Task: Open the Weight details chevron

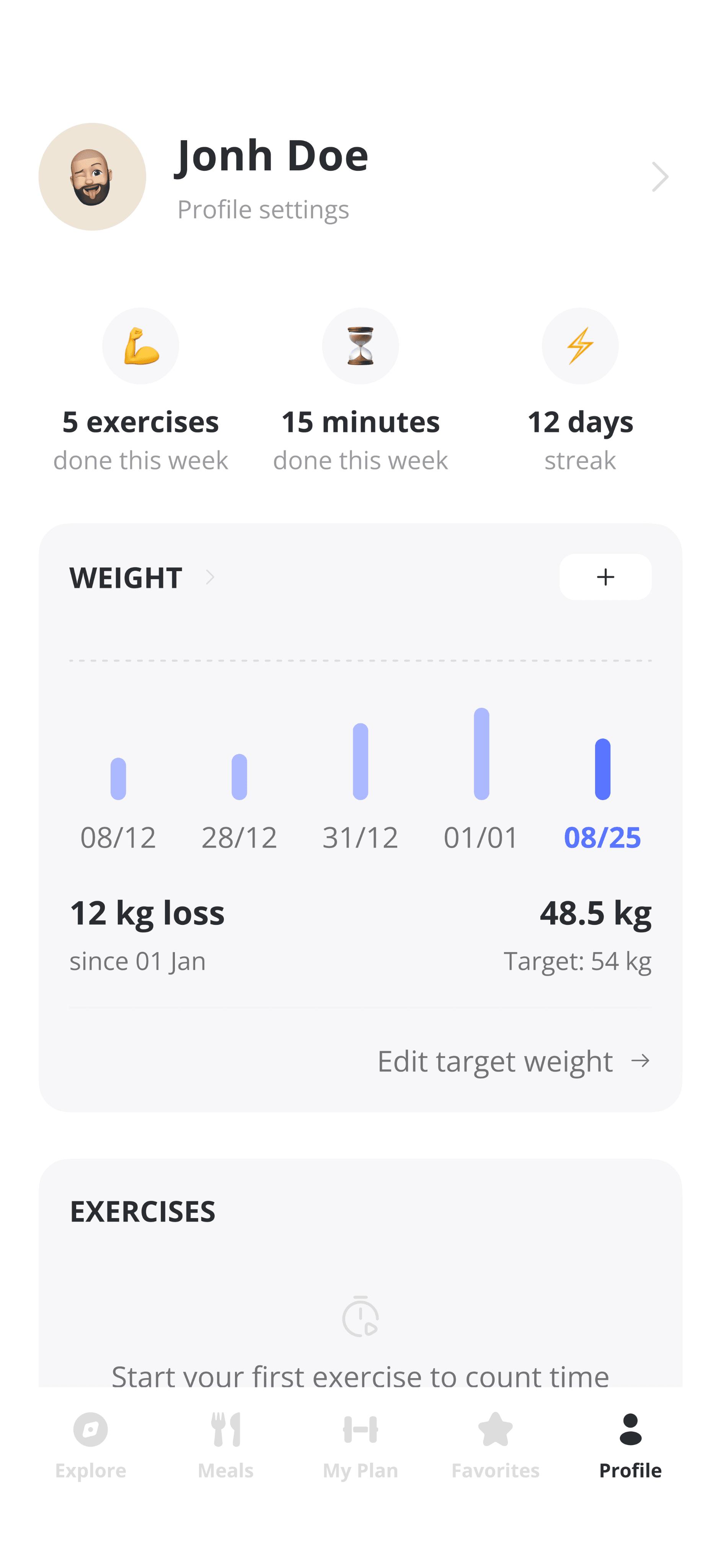Action: coord(210,577)
